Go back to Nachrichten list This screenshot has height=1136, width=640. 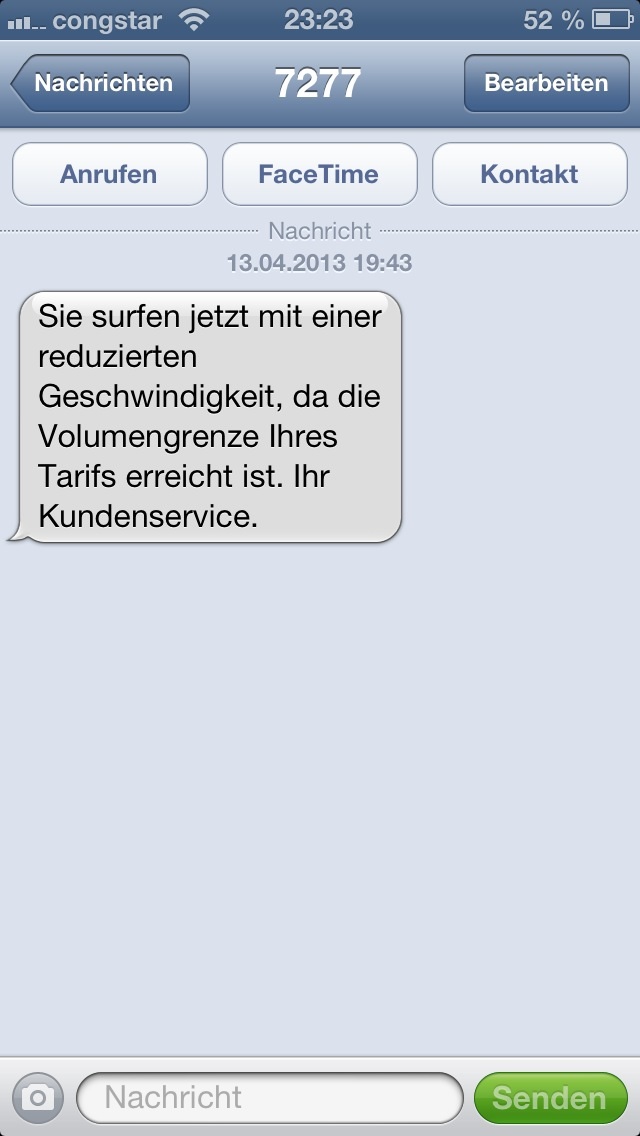[100, 83]
